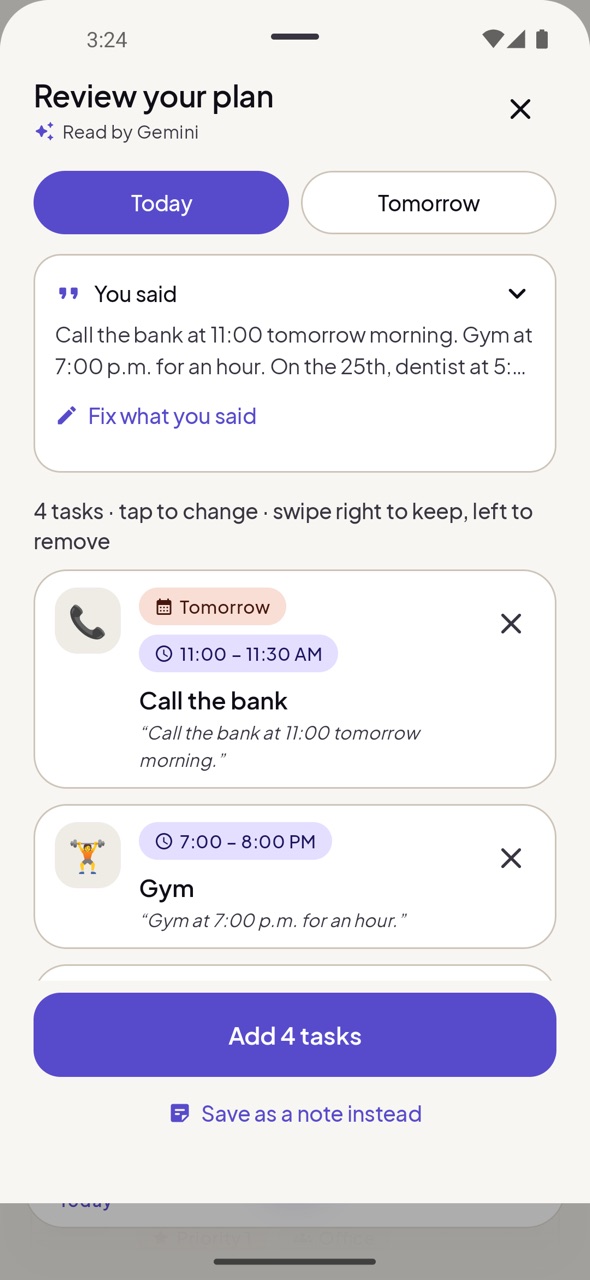Image resolution: width=590 pixels, height=1280 pixels.
Task: Remove the Call the bank task
Action: (x=511, y=624)
